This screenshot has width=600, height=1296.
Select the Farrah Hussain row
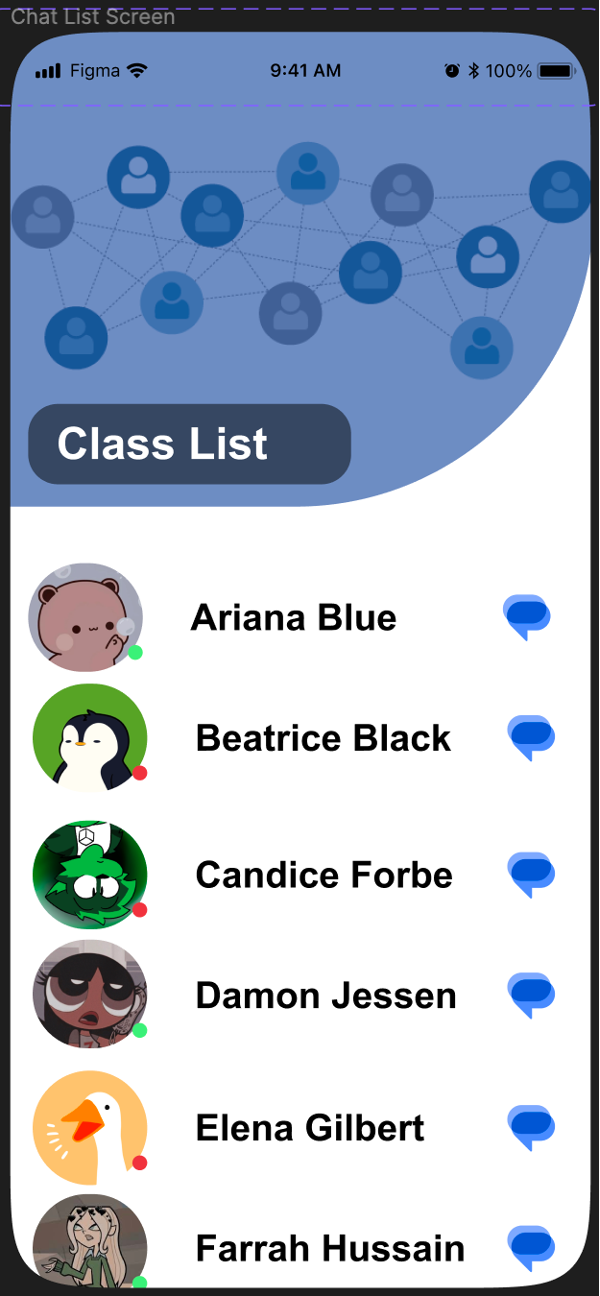(x=330, y=1248)
